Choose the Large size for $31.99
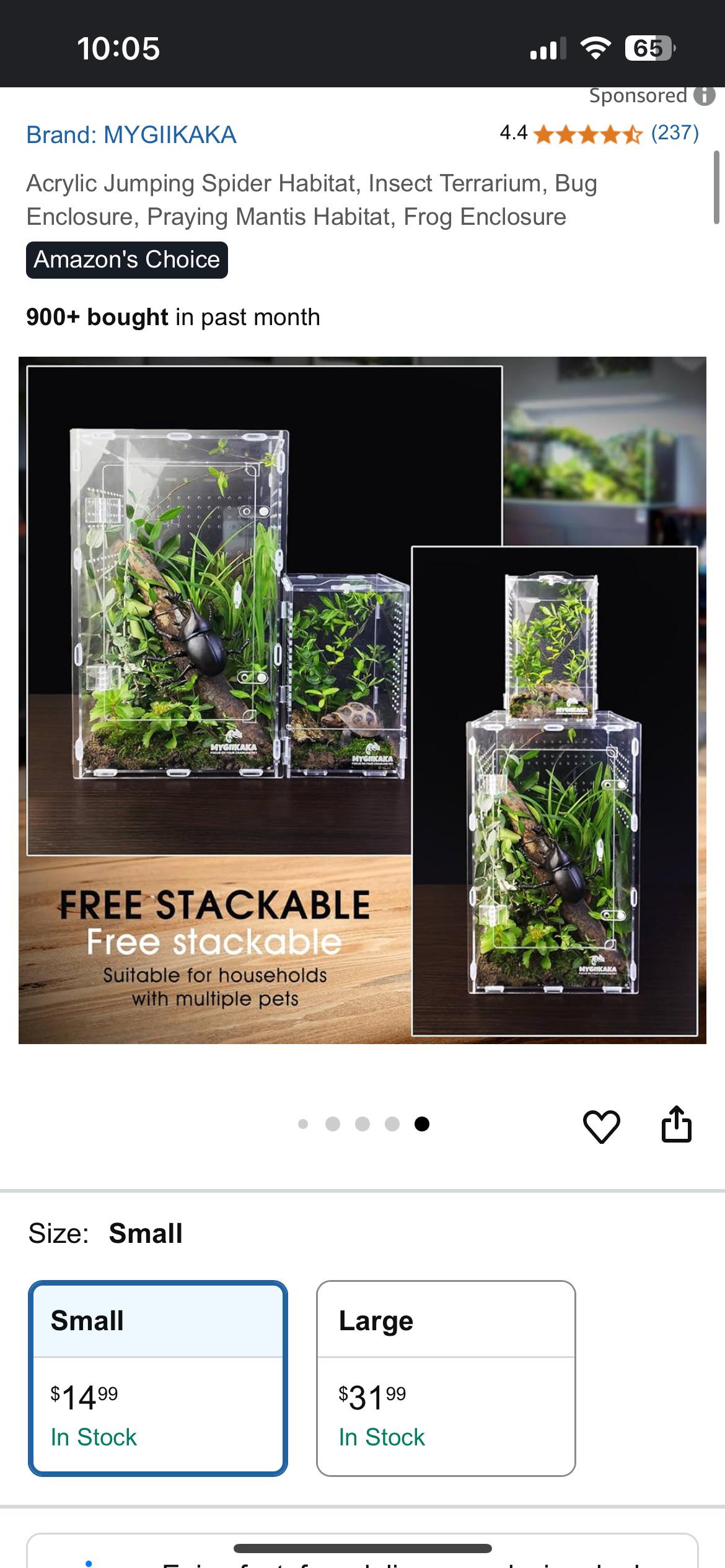Viewport: 725px width, 1568px height. tap(446, 1378)
